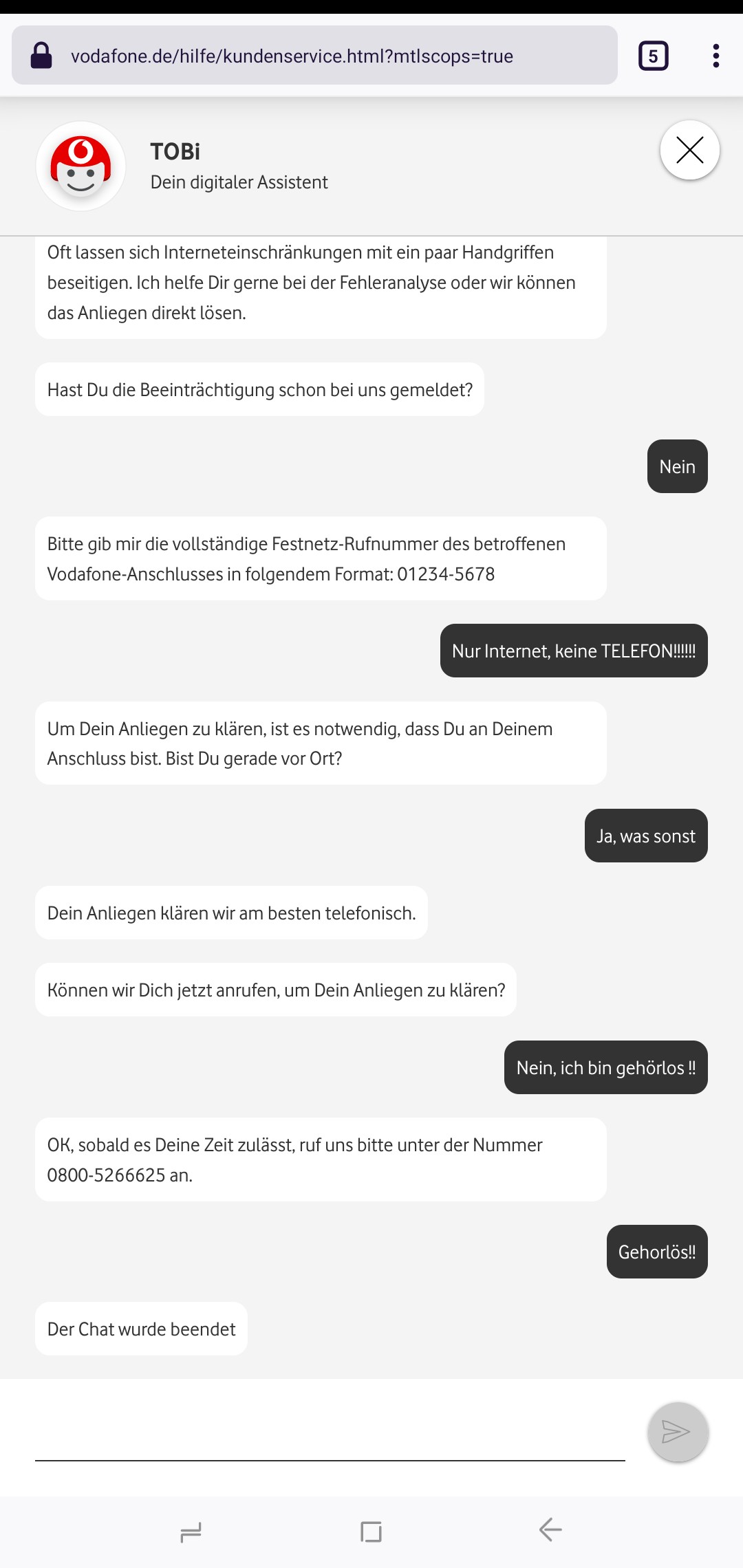Screen dimensions: 743x1568
Task: Open the browser overflow menu
Action: (715, 56)
